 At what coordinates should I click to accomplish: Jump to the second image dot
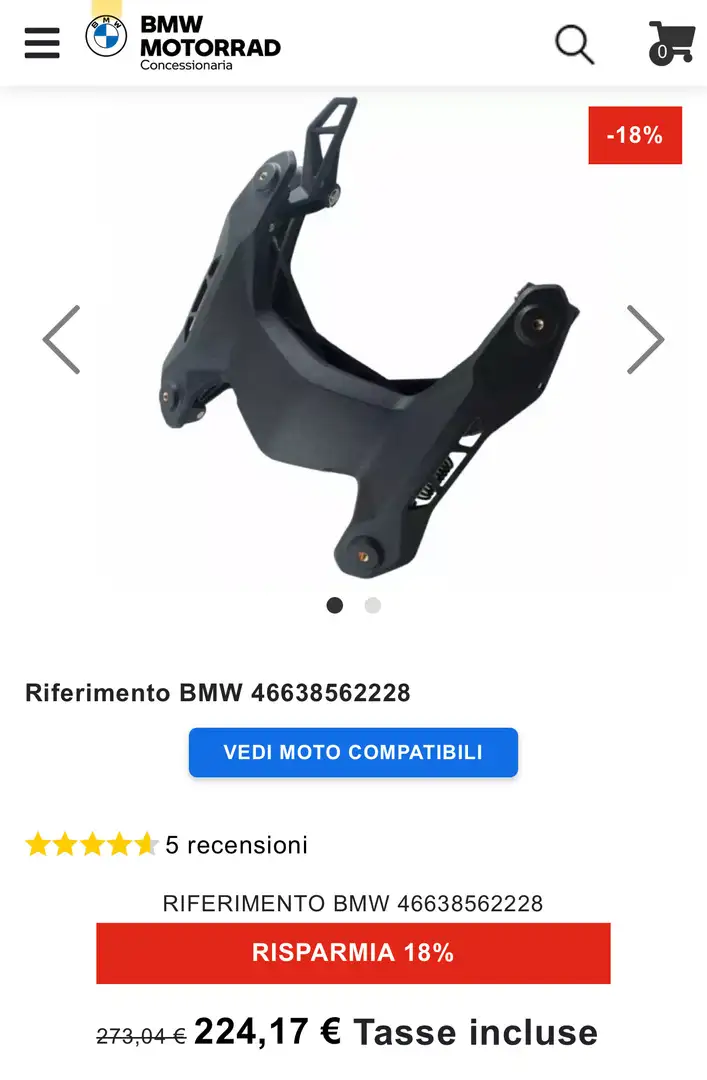pyautogui.click(x=373, y=605)
